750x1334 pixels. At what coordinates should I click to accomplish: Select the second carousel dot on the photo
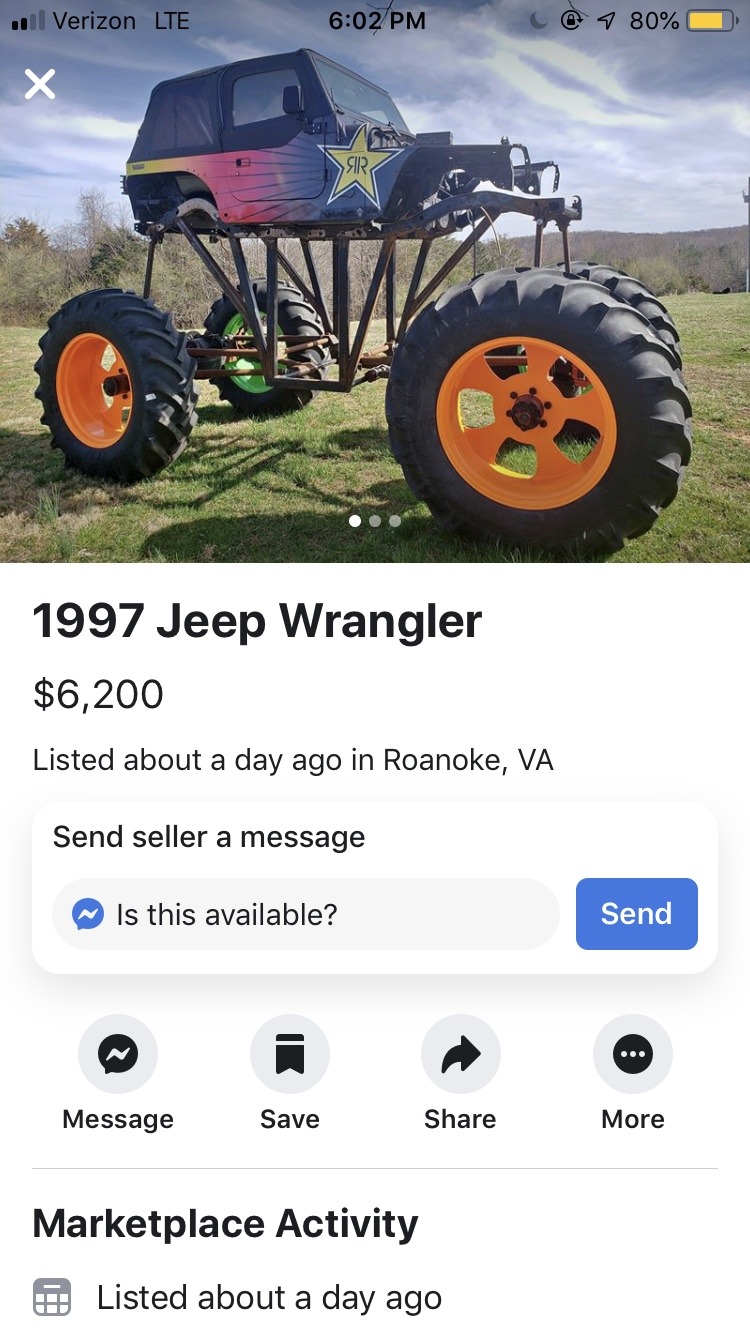point(374,521)
